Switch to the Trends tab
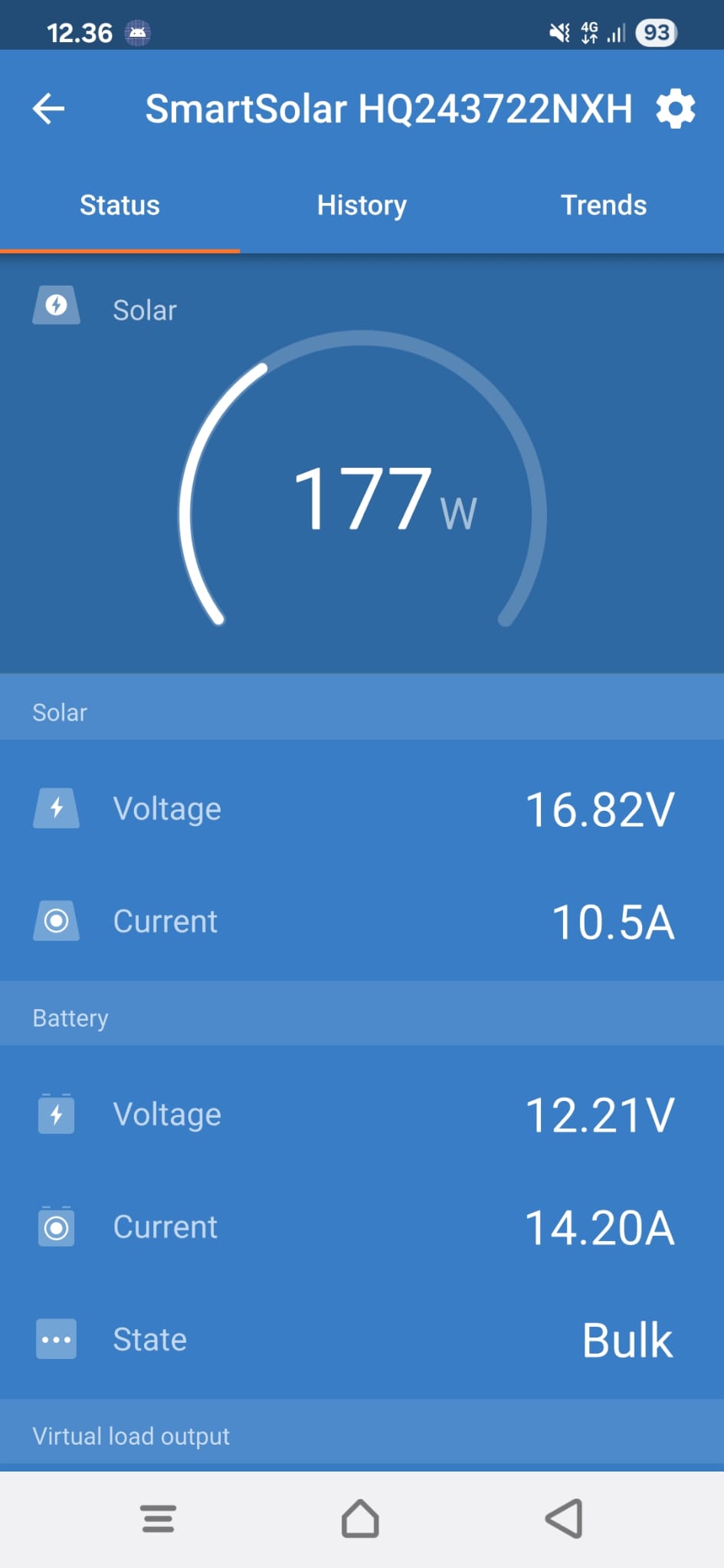 coord(604,205)
